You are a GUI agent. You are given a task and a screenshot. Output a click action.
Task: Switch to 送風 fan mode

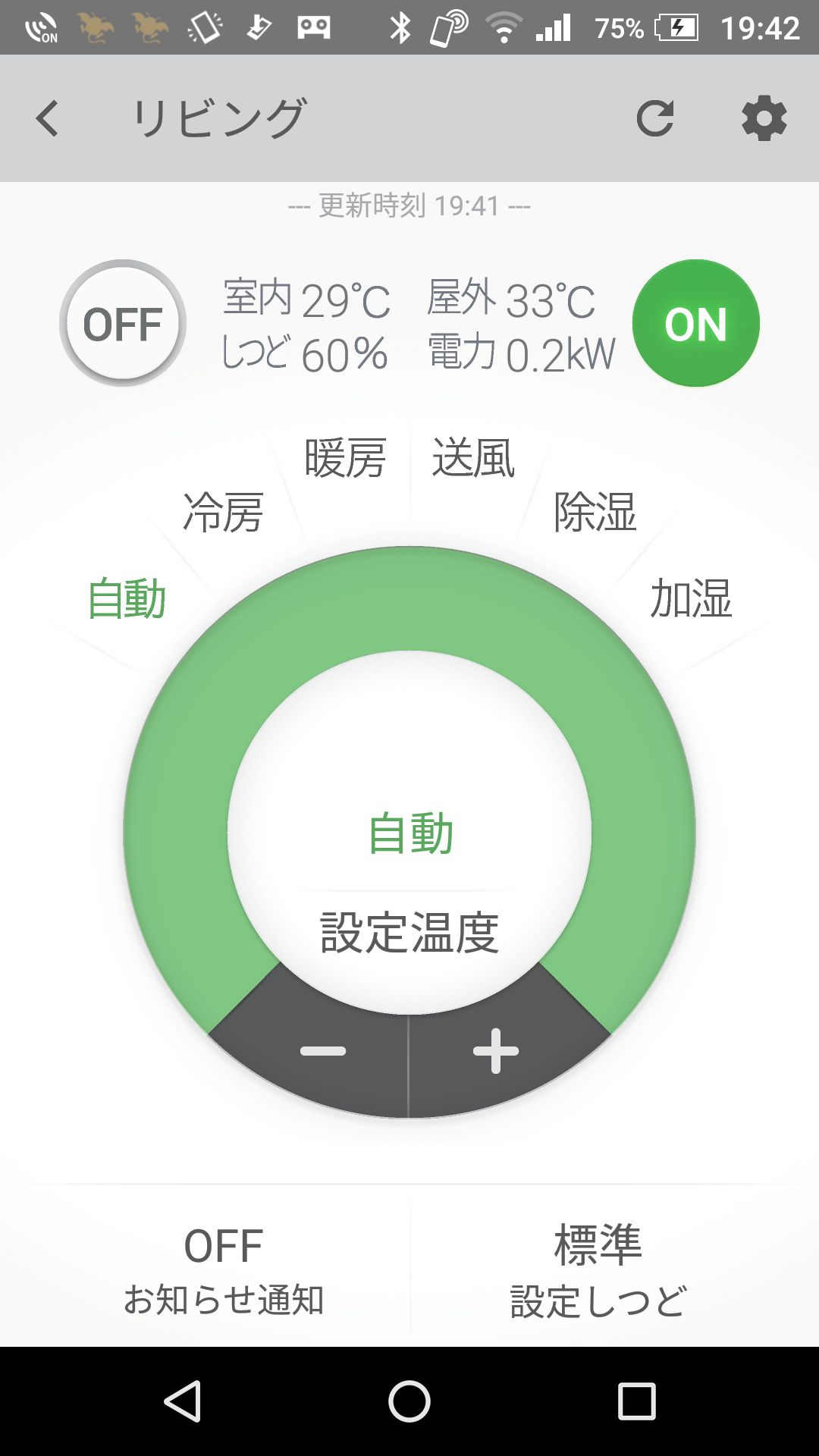(474, 457)
